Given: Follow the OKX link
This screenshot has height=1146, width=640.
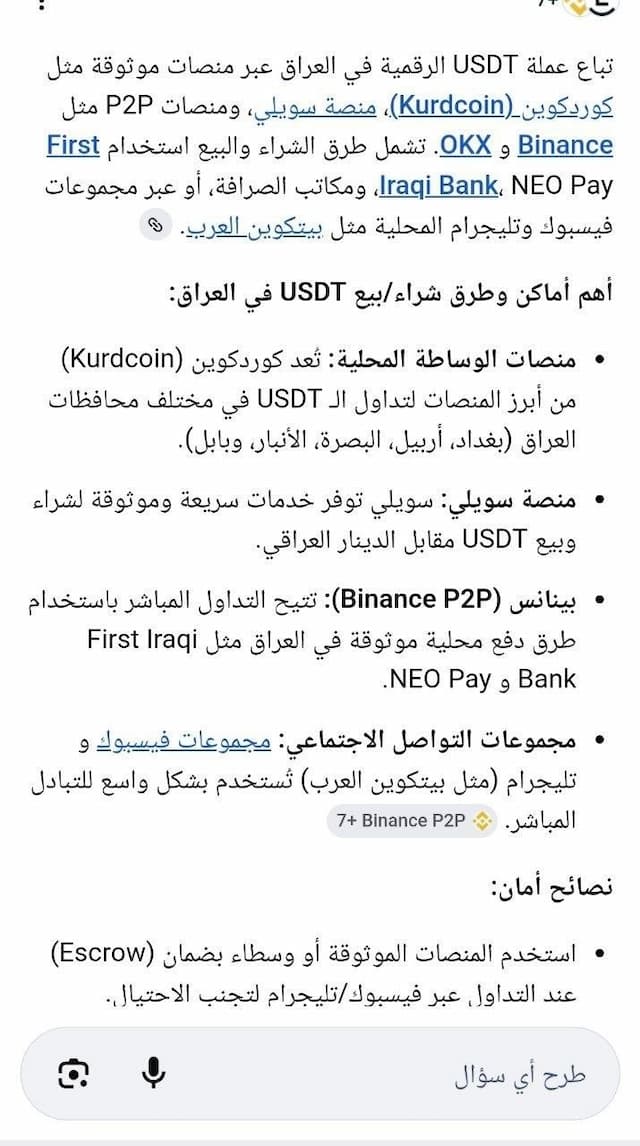Looking at the screenshot, I should coord(466,146).
